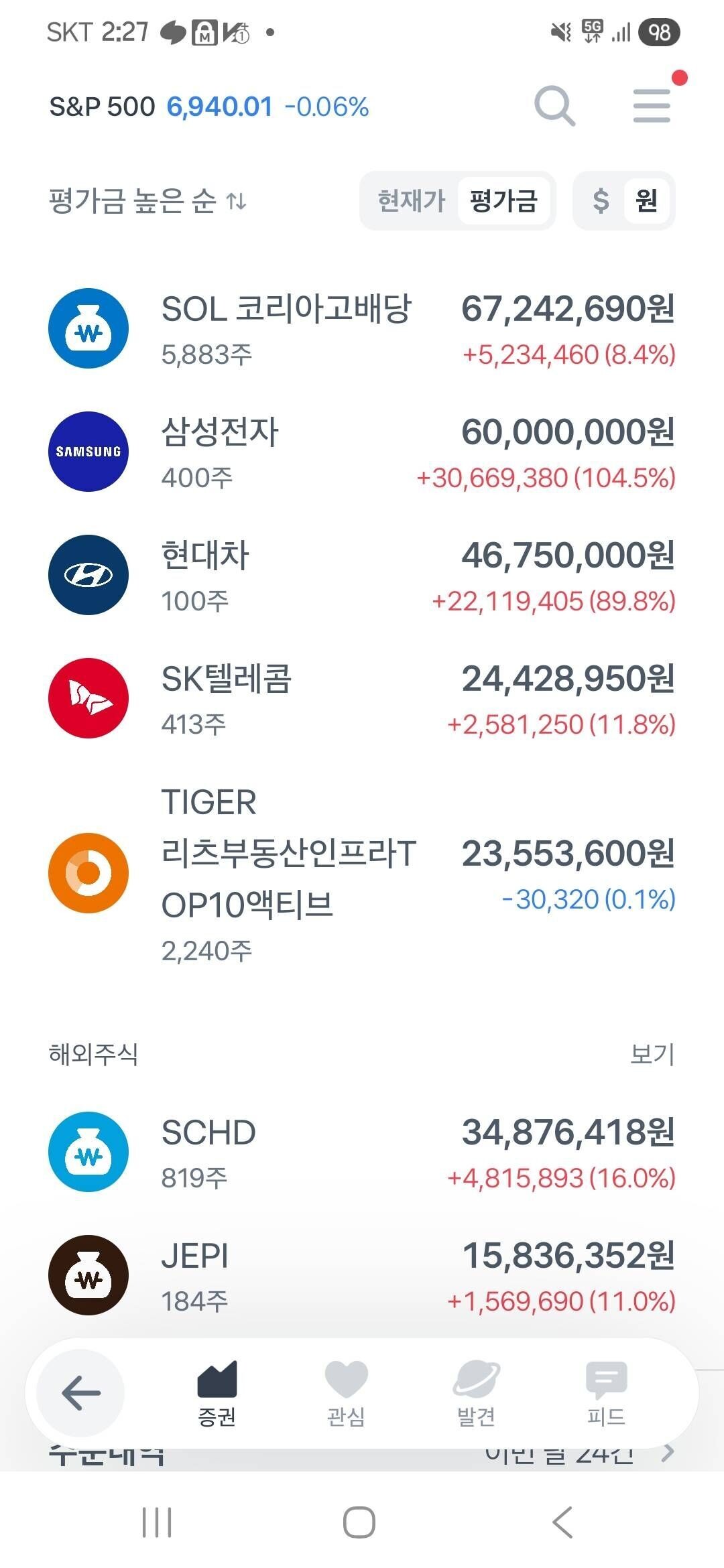Toggle currency to dollars
The image size is (724, 1568).
[601, 200]
